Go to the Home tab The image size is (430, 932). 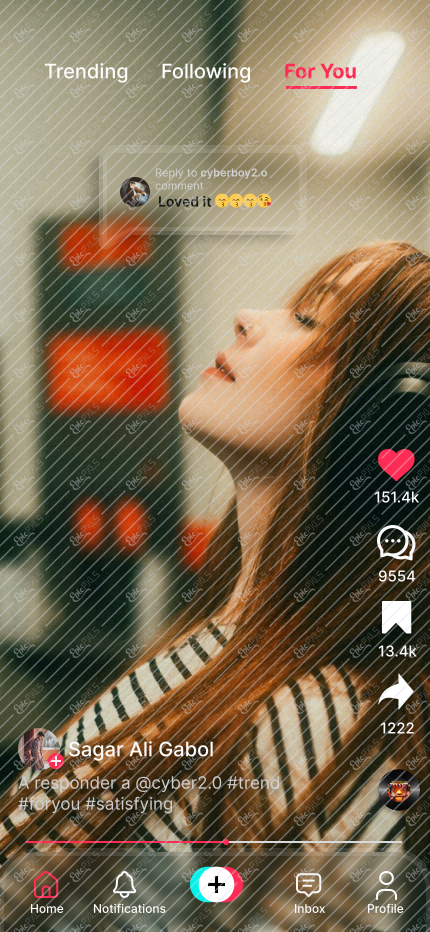pyautogui.click(x=46, y=893)
